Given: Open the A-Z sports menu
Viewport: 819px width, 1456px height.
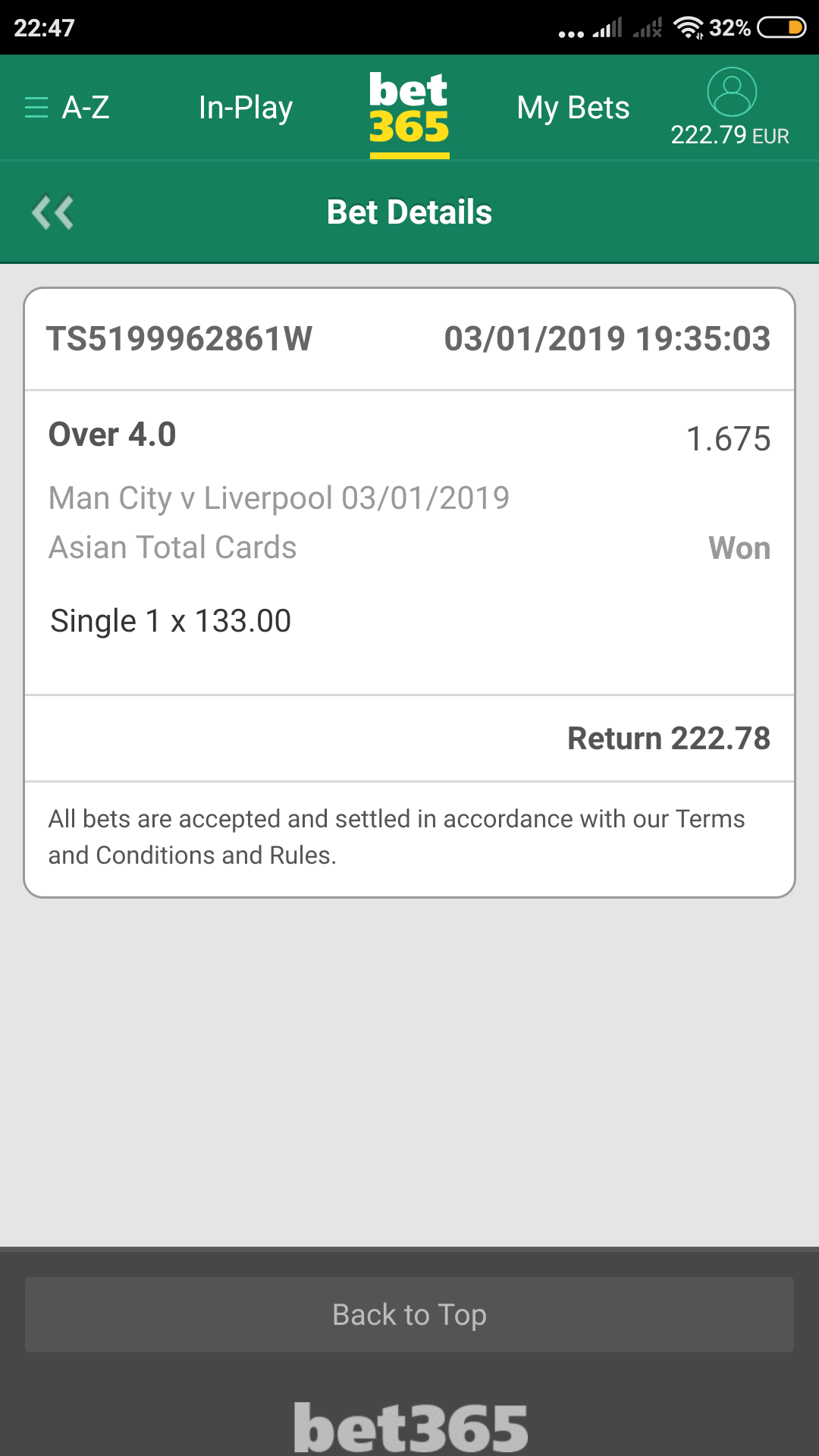Looking at the screenshot, I should click(67, 108).
